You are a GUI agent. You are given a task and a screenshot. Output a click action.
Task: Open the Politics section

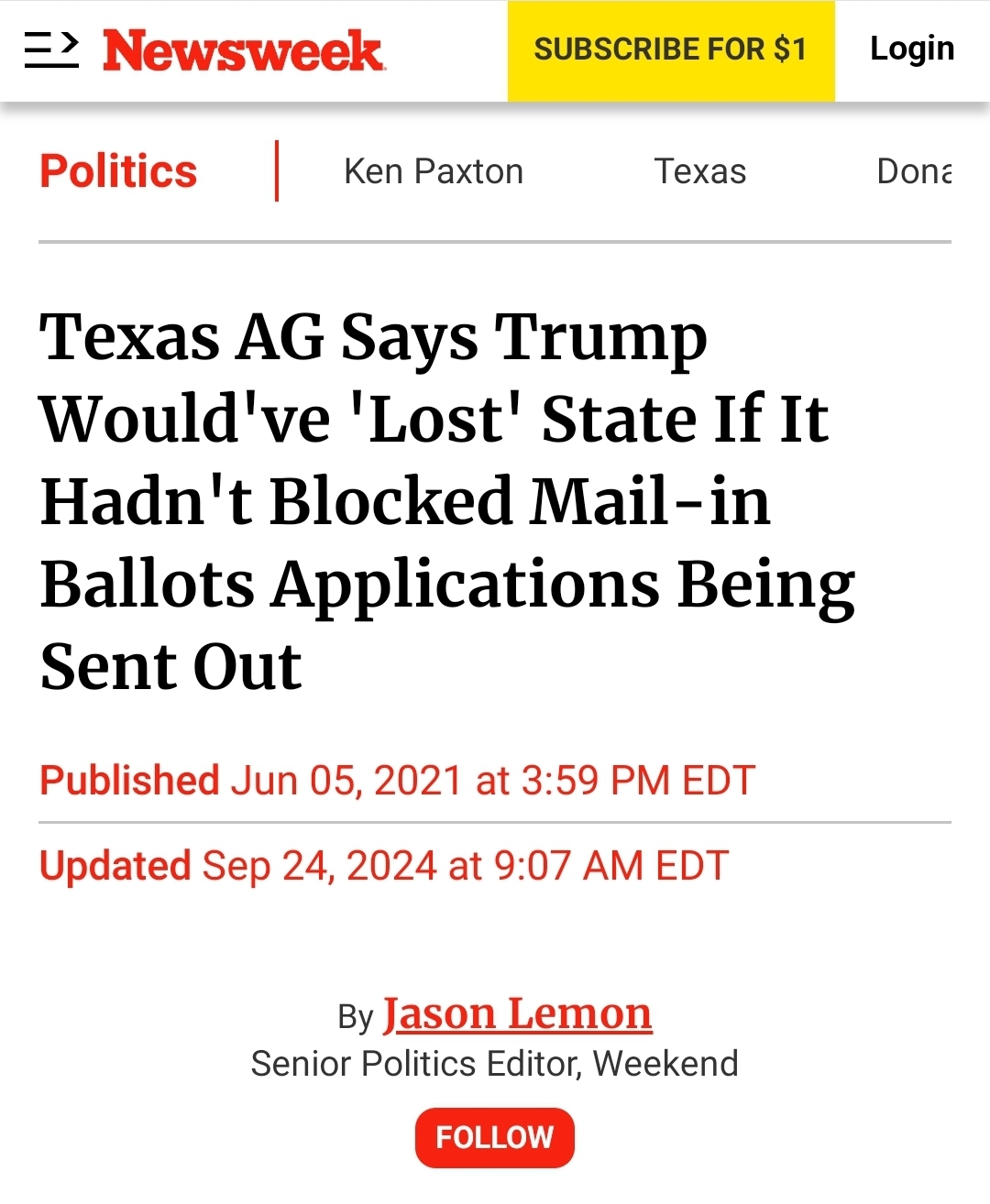coord(118,171)
